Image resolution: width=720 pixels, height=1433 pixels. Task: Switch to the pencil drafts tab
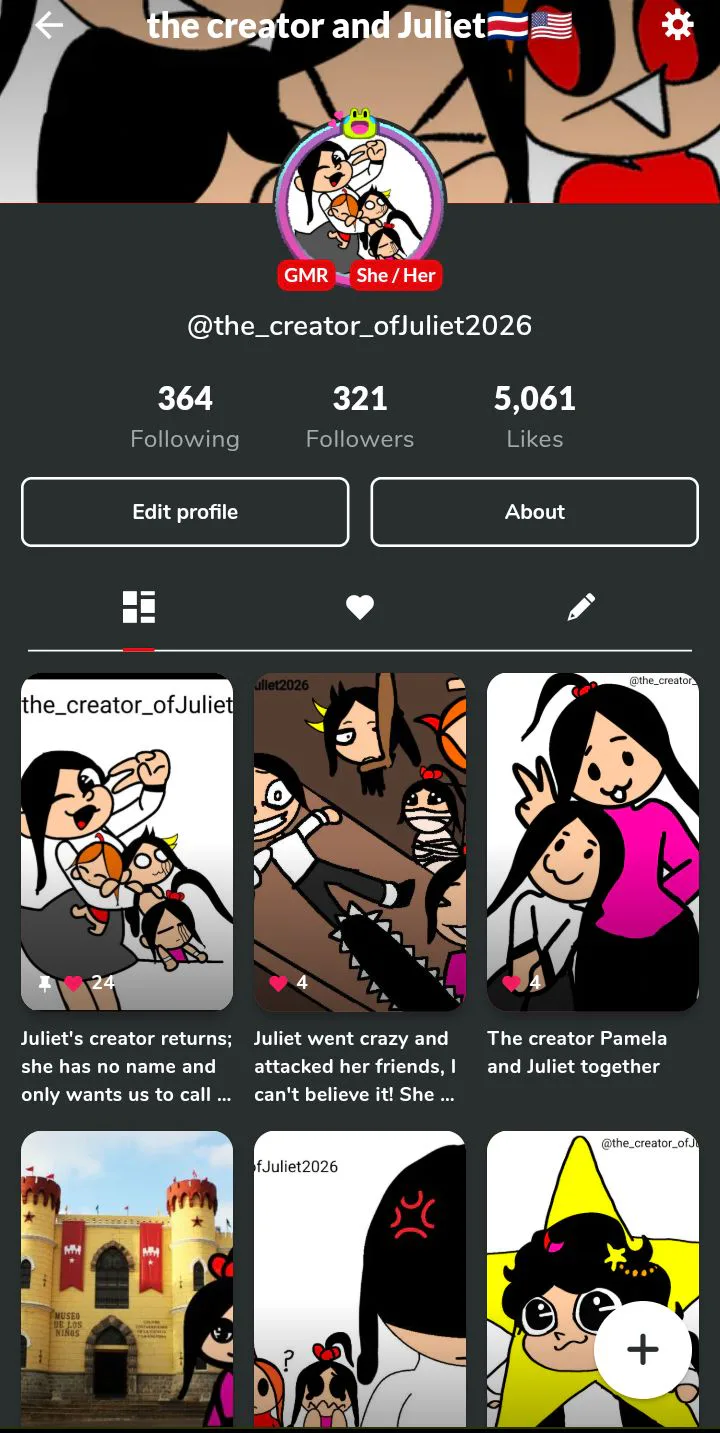(581, 607)
